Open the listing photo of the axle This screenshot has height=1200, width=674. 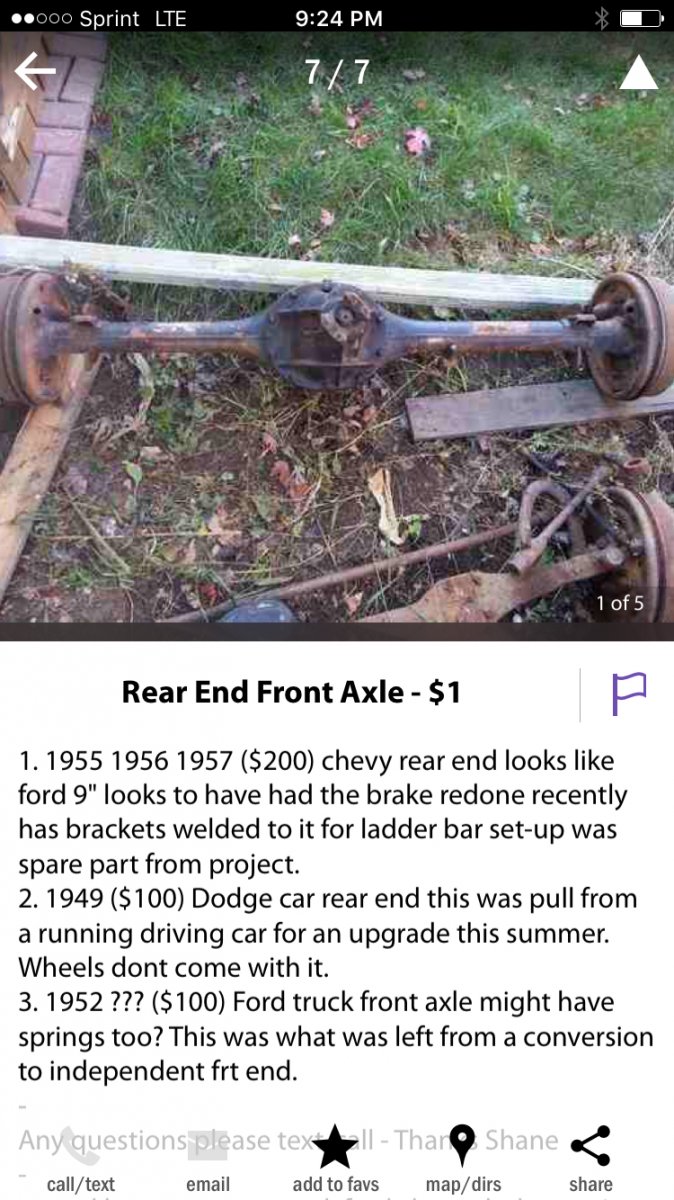pos(337,340)
